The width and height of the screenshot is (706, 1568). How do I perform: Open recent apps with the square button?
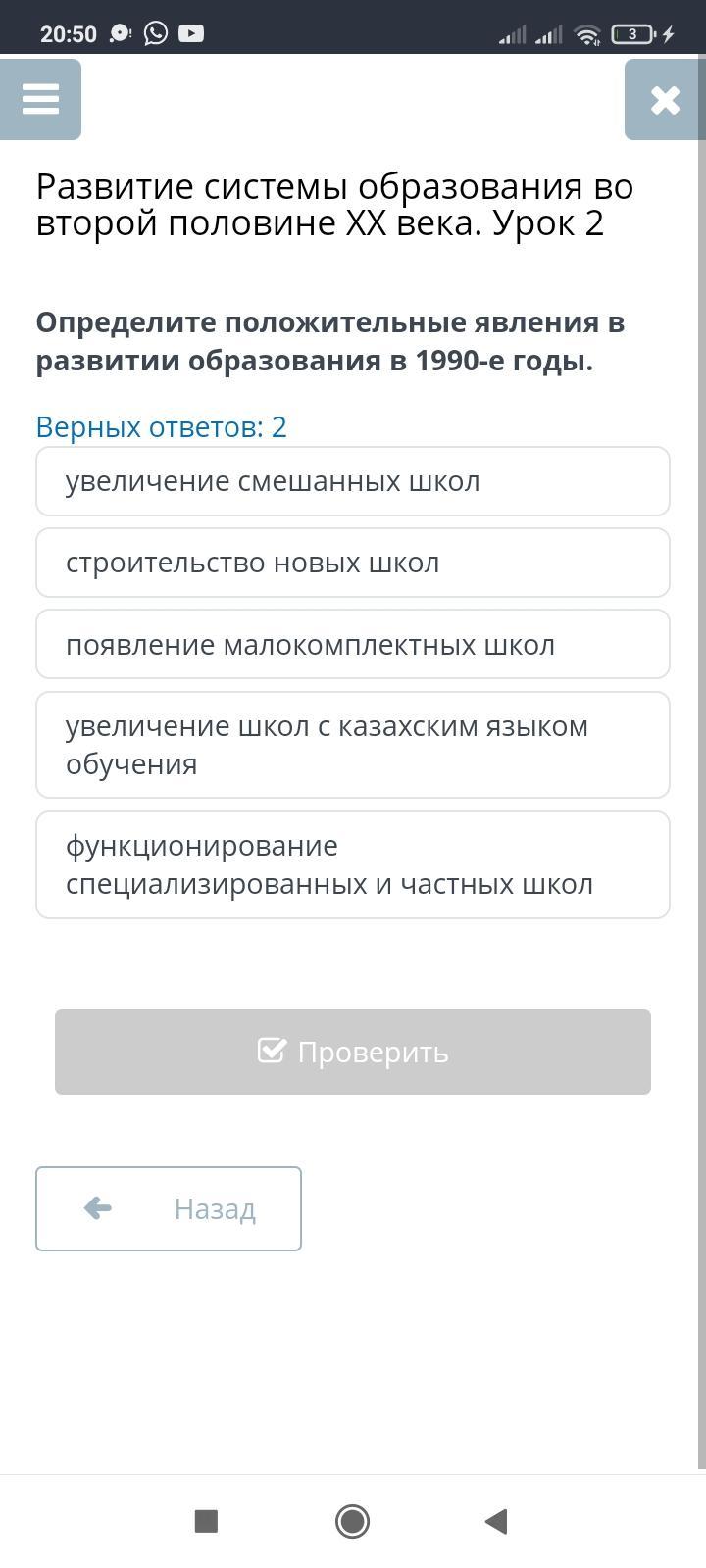206,1521
